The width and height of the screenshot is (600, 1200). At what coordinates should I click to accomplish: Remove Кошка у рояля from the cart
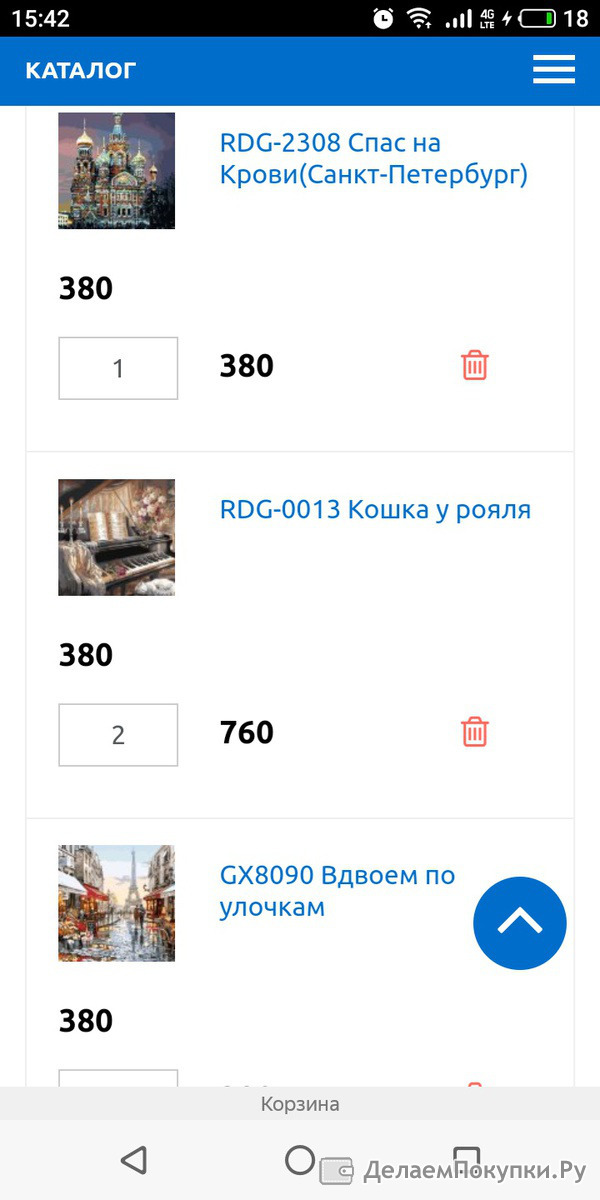(x=474, y=732)
